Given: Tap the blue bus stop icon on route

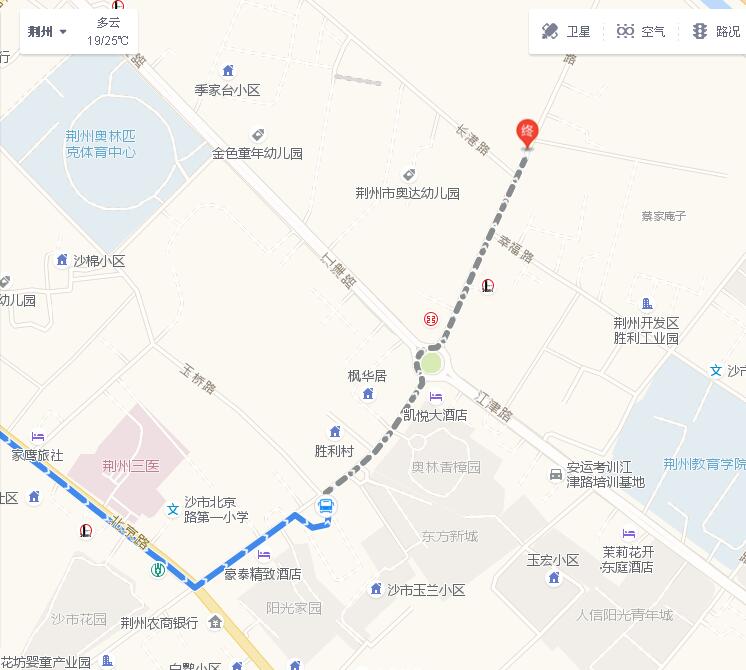Looking at the screenshot, I should coord(326,506).
